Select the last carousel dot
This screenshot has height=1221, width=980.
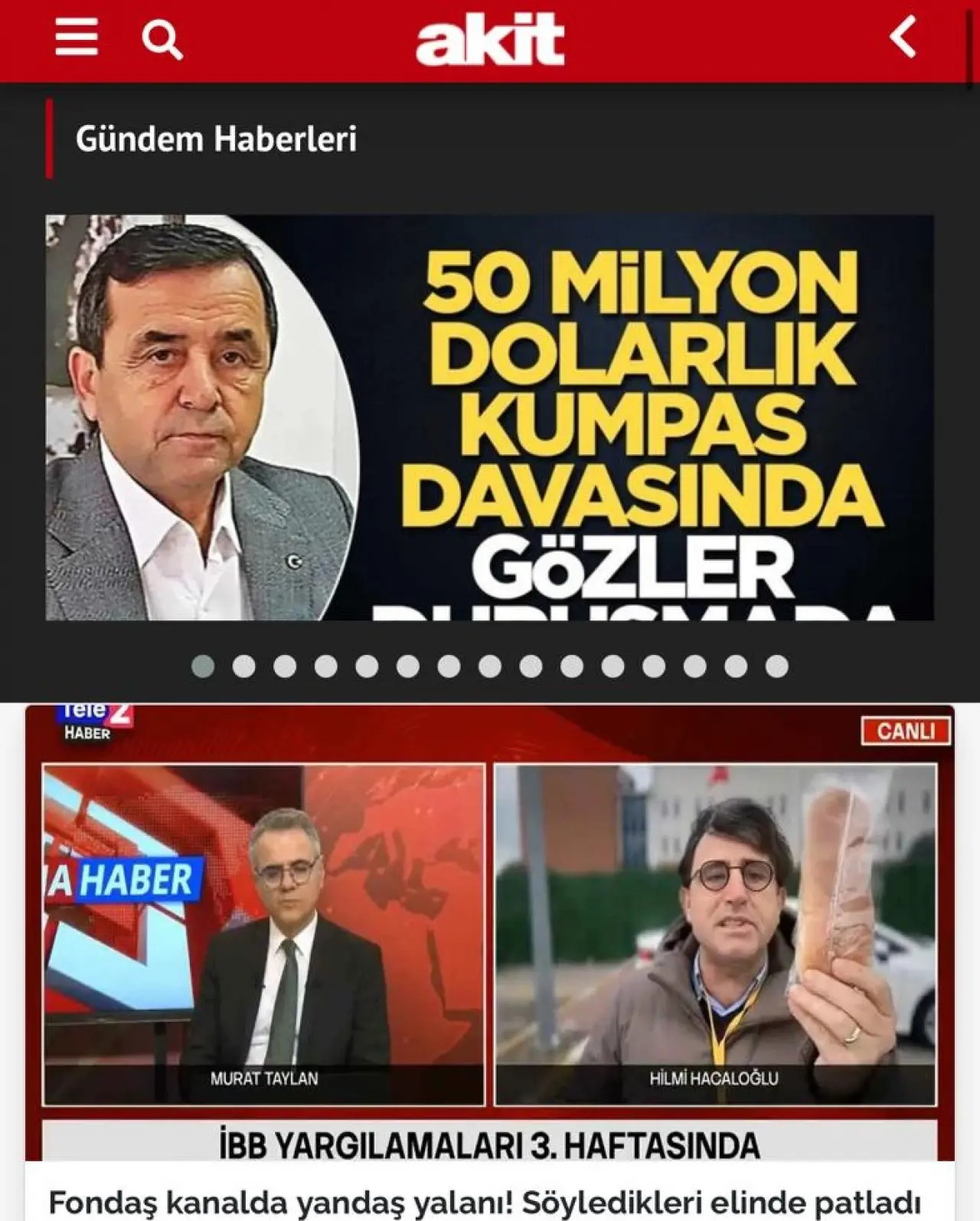coord(776,666)
